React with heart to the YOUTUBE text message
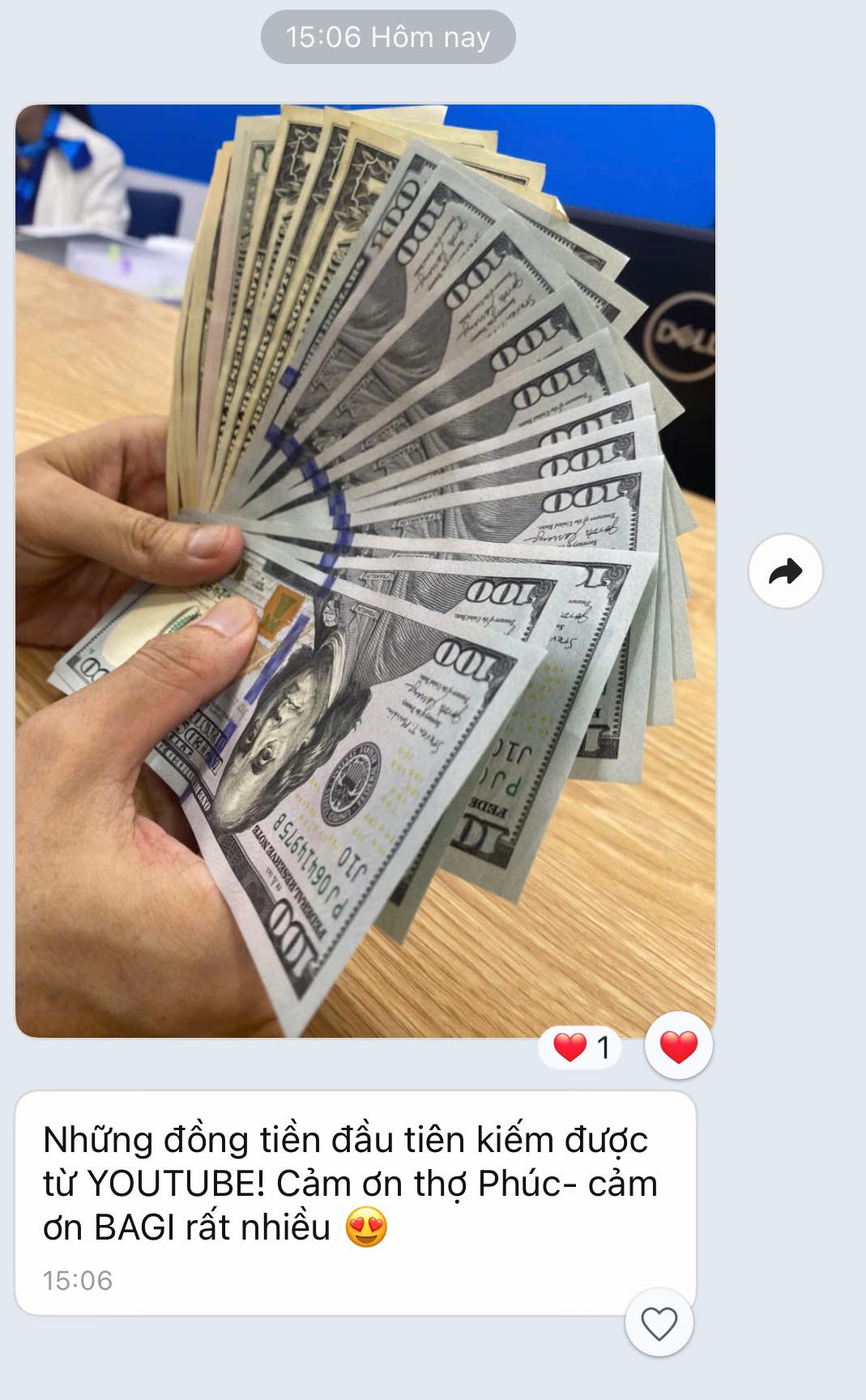 [659, 1325]
